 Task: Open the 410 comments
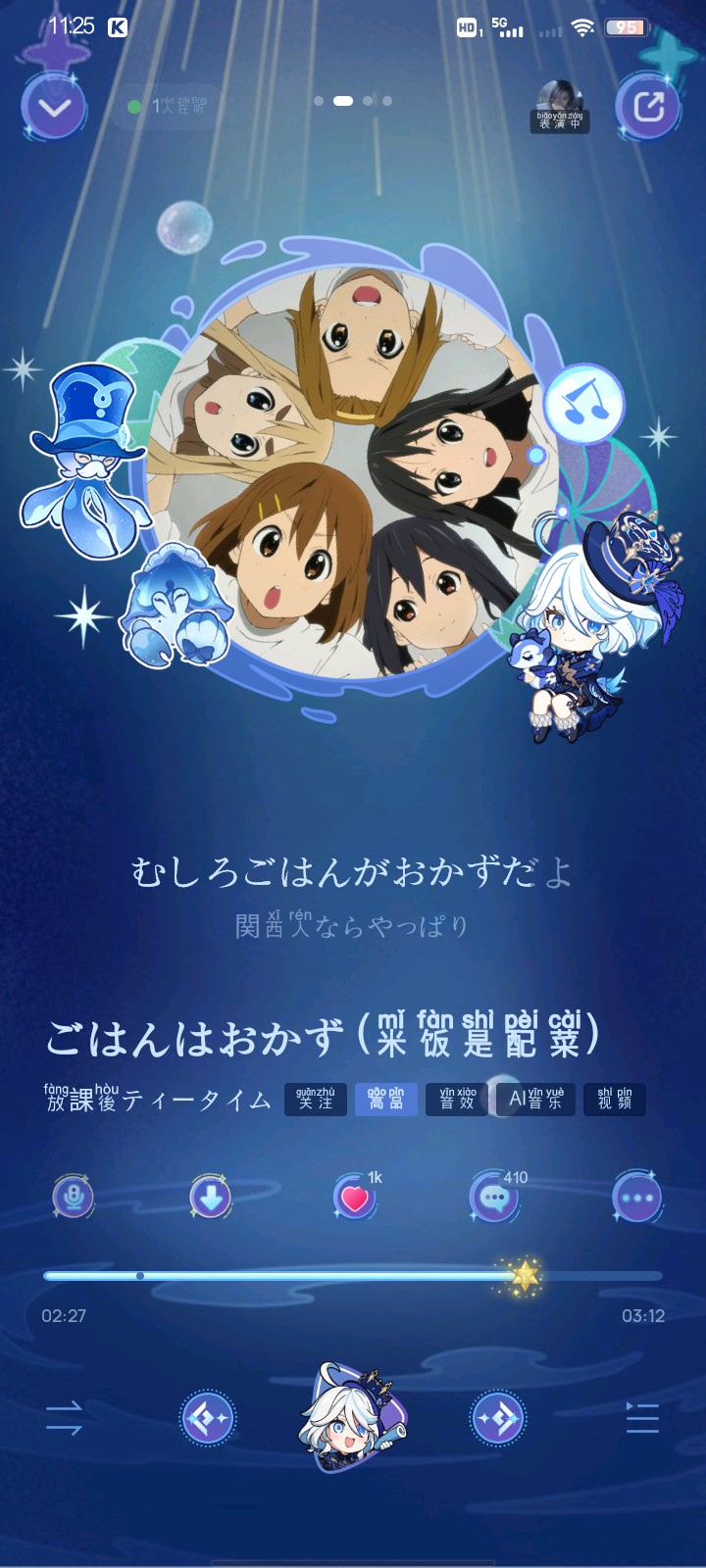493,1197
